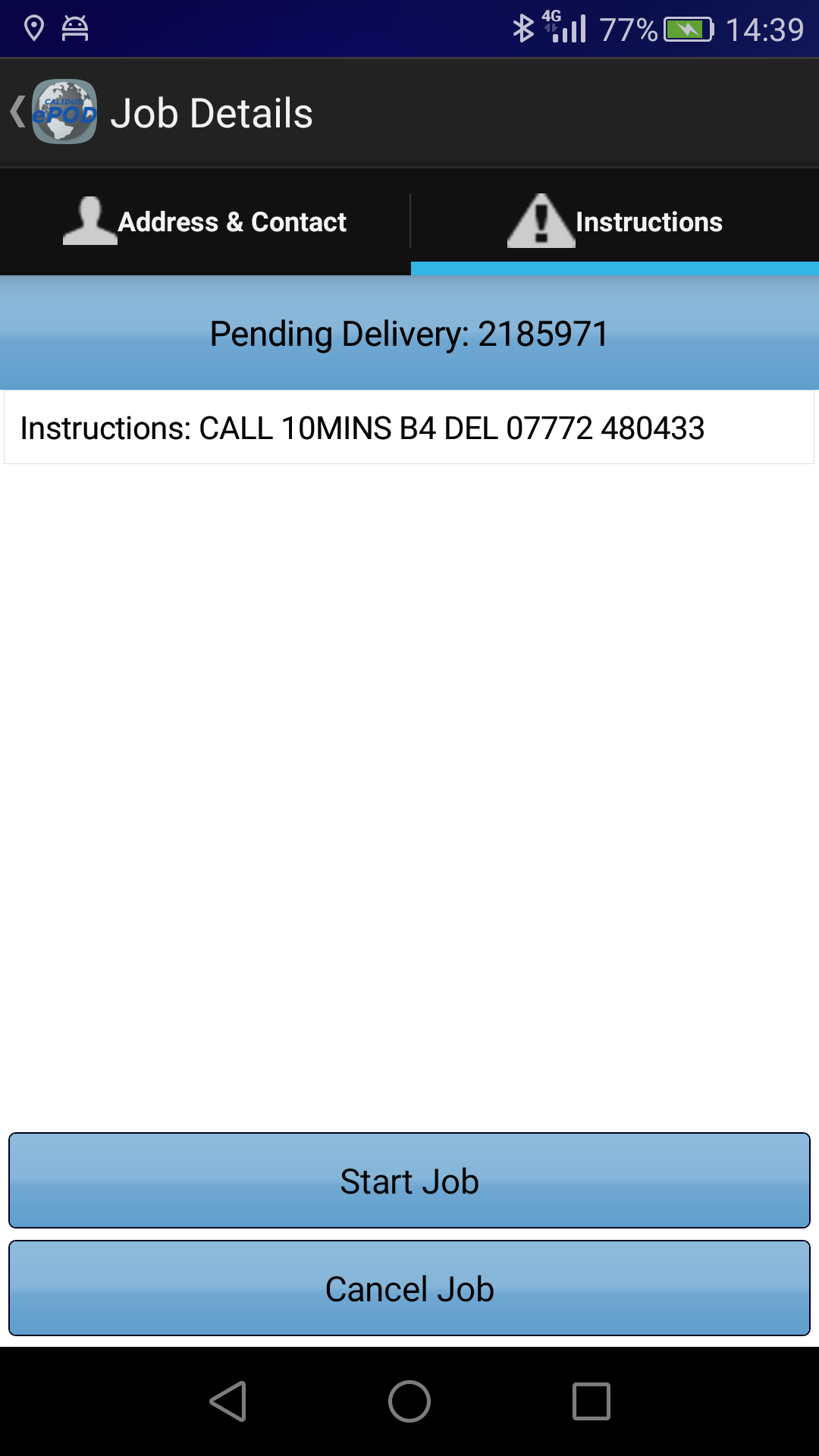This screenshot has width=819, height=1456.
Task: Switch to the Address & Contact tab
Action: [x=205, y=221]
